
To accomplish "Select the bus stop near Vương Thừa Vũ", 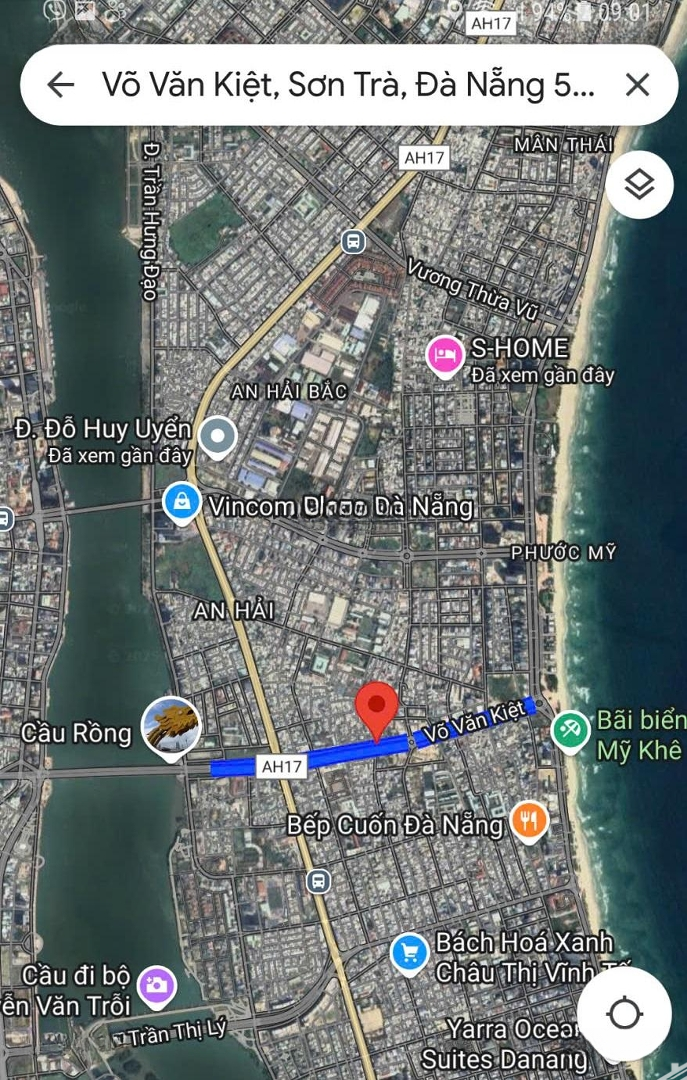I will tap(352, 241).
